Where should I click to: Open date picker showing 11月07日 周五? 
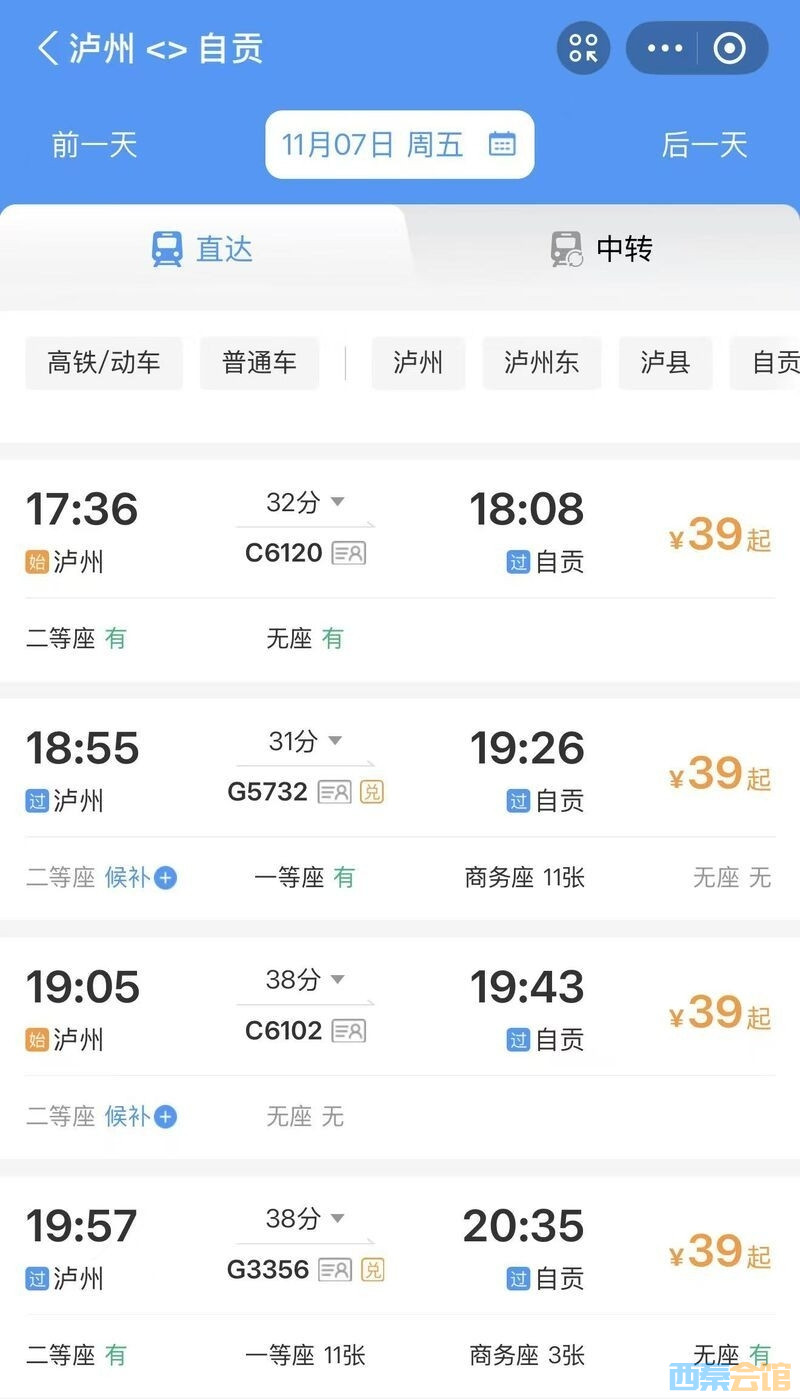coord(399,145)
